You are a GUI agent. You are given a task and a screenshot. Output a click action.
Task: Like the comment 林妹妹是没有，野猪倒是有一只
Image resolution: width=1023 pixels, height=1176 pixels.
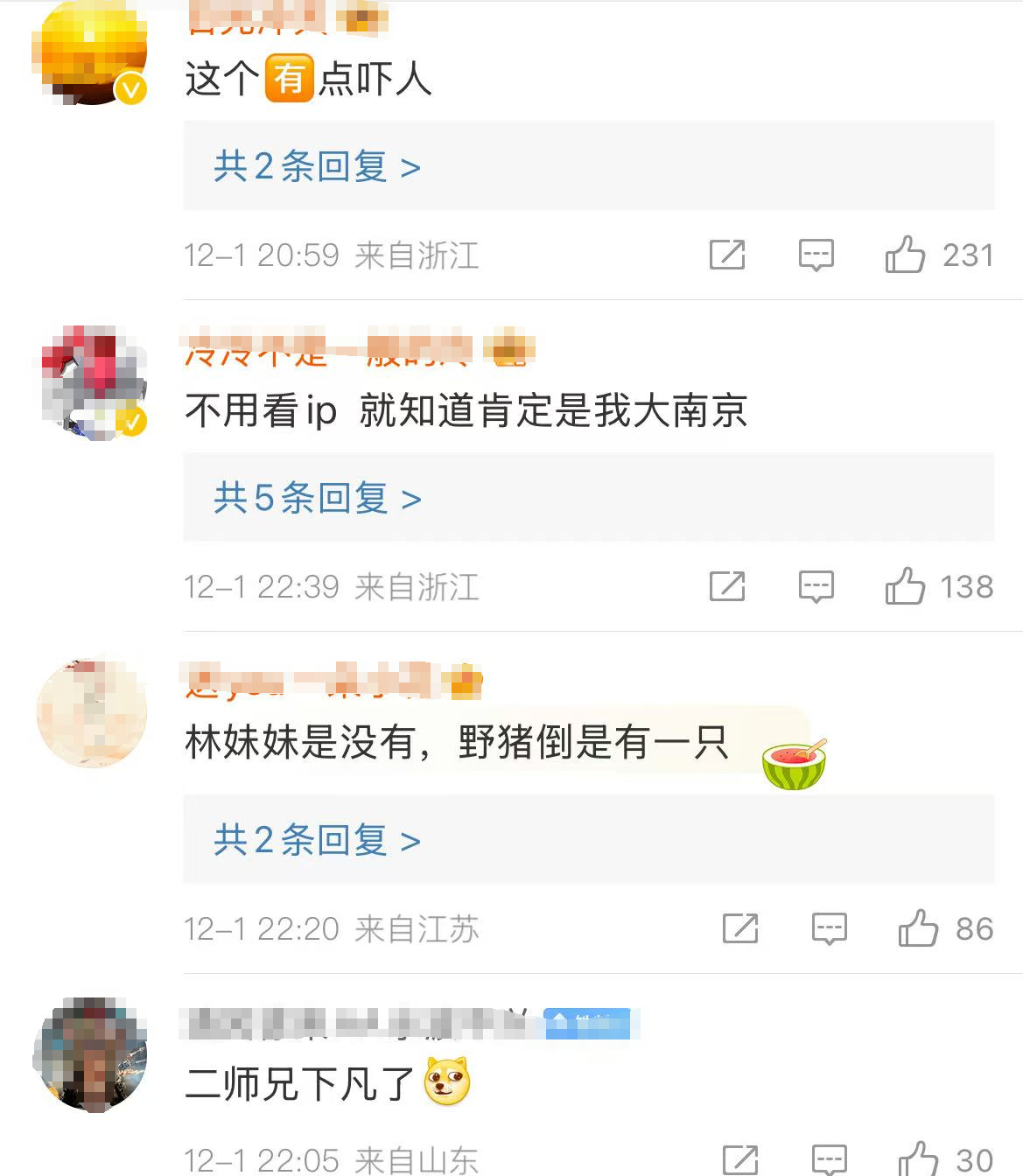click(x=918, y=928)
